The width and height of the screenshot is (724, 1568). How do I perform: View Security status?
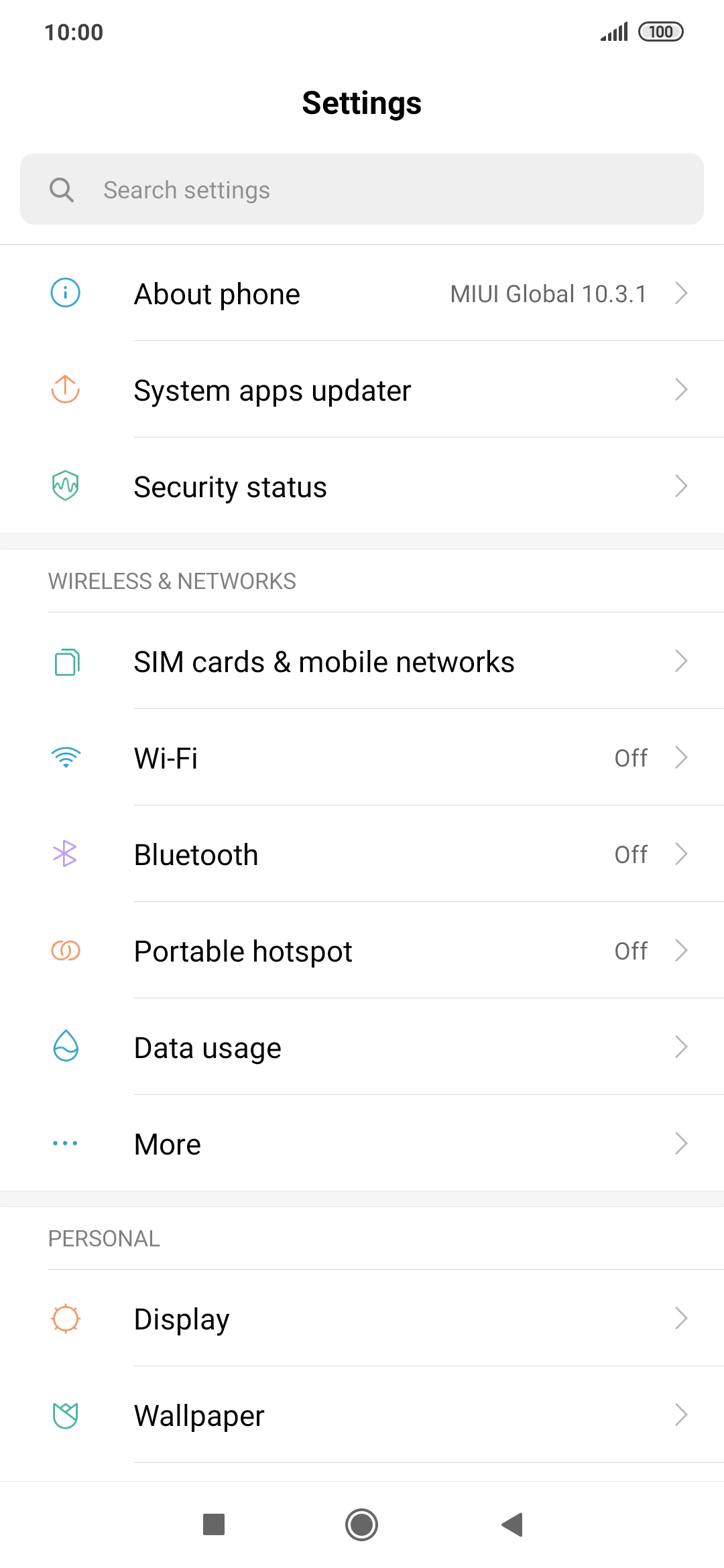click(362, 486)
